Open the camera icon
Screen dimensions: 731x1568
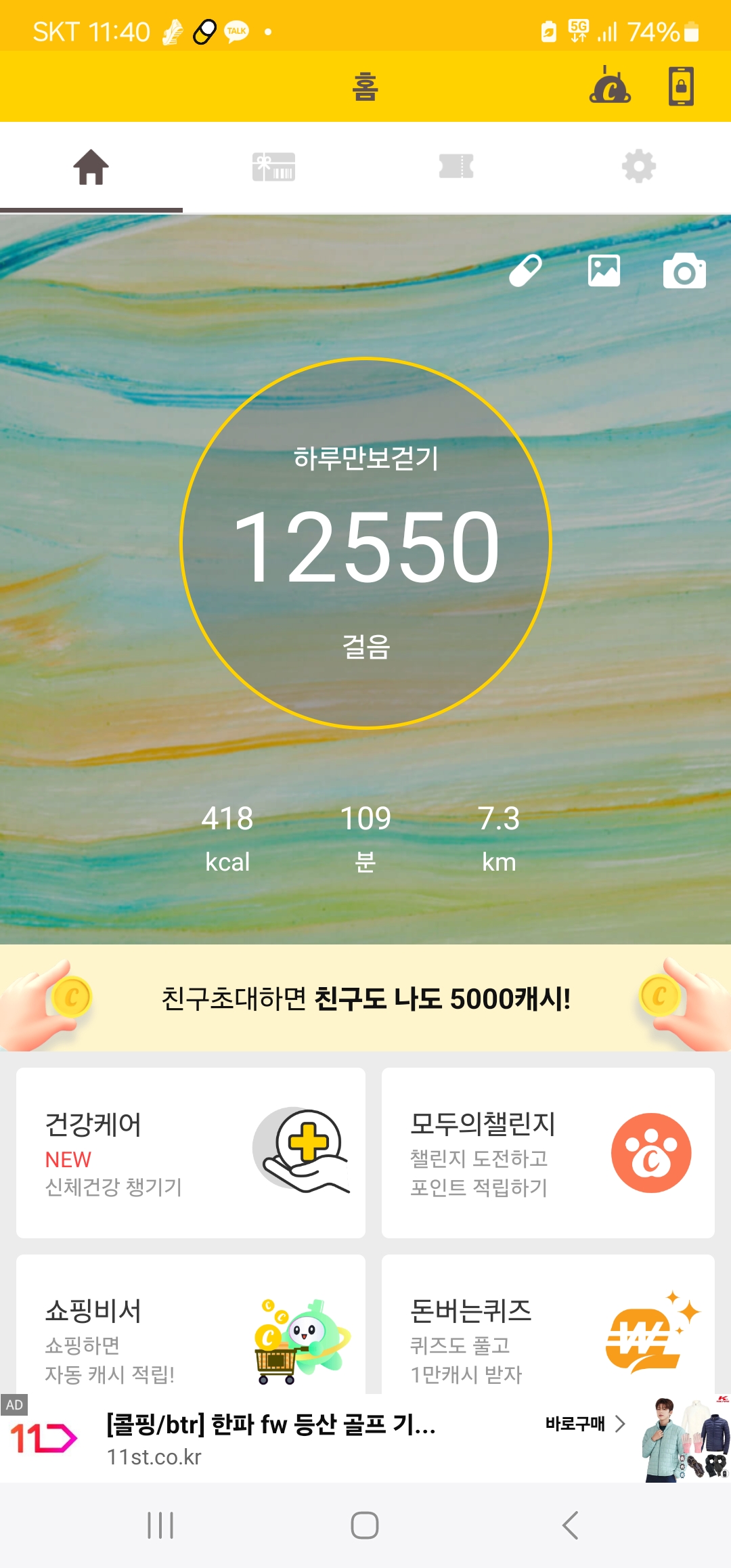coord(684,271)
